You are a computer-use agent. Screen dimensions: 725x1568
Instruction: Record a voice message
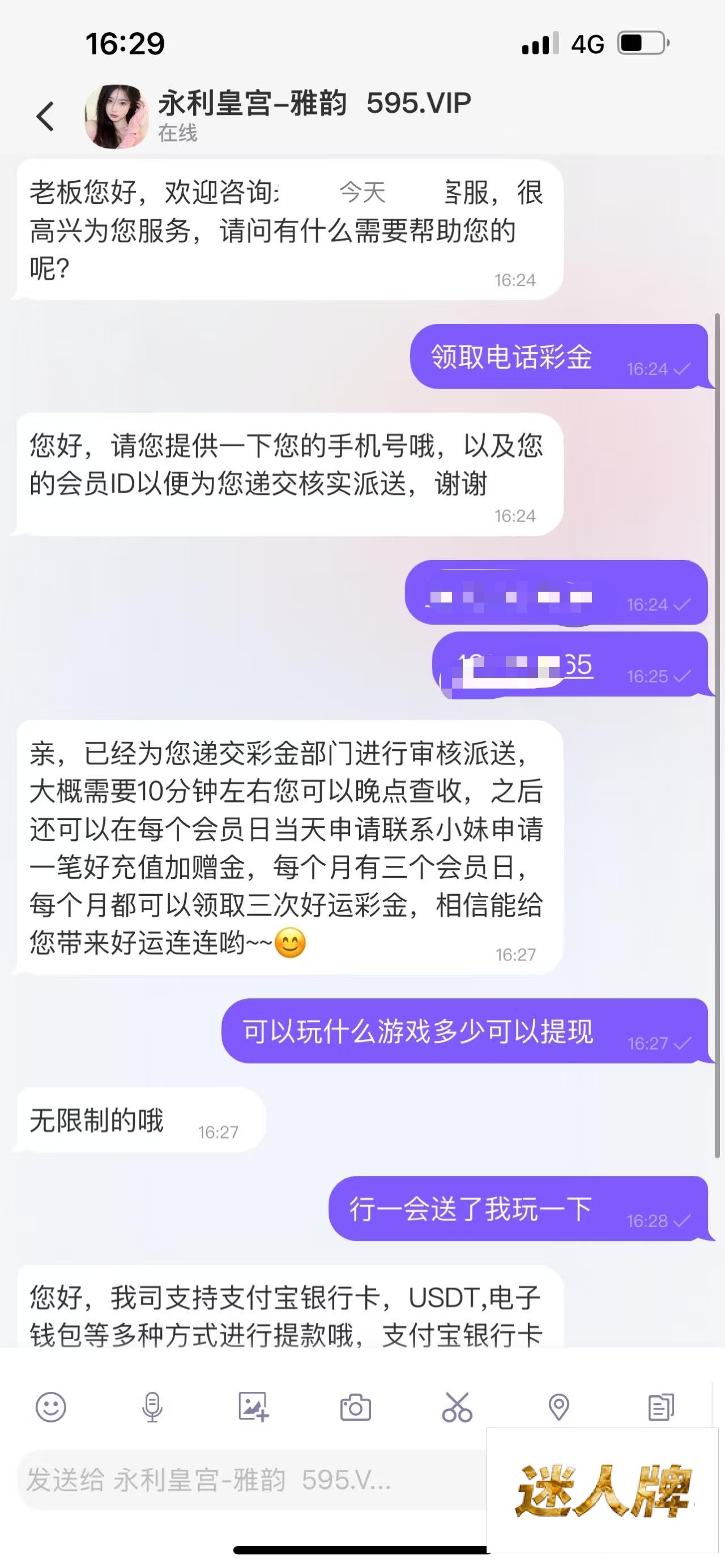(152, 1407)
